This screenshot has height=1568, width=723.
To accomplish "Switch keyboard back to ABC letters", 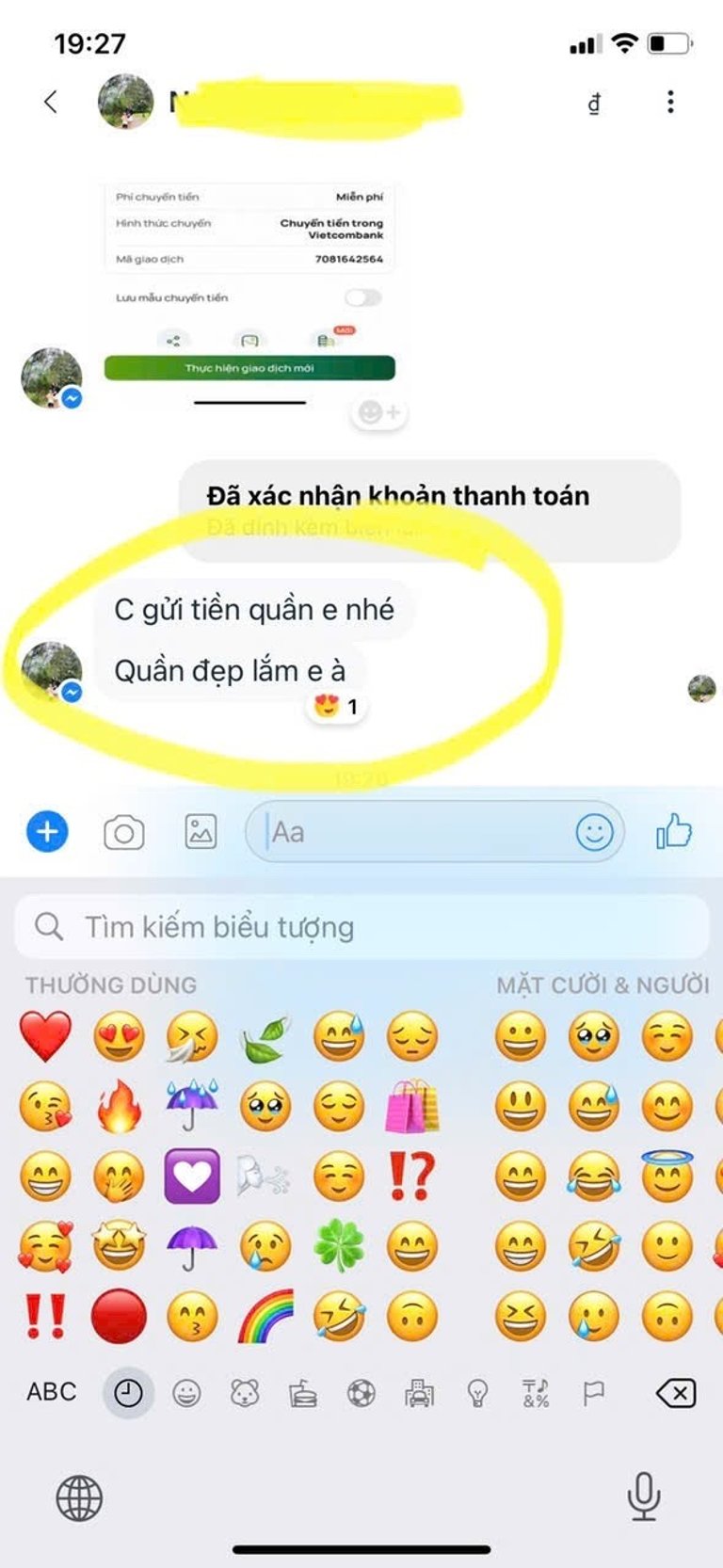I will click(x=52, y=1392).
